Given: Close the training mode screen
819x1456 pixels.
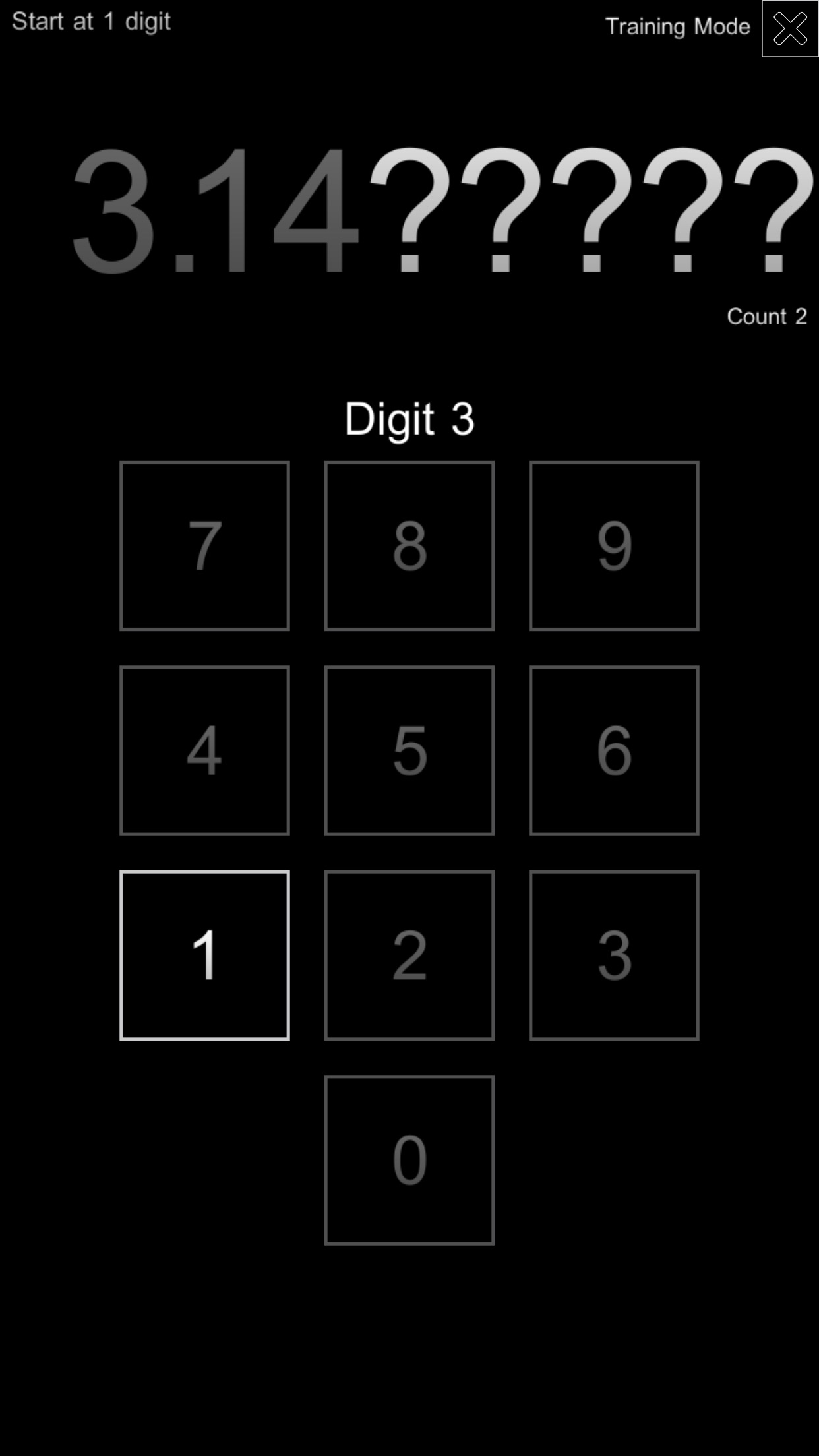Looking at the screenshot, I should pos(790,28).
